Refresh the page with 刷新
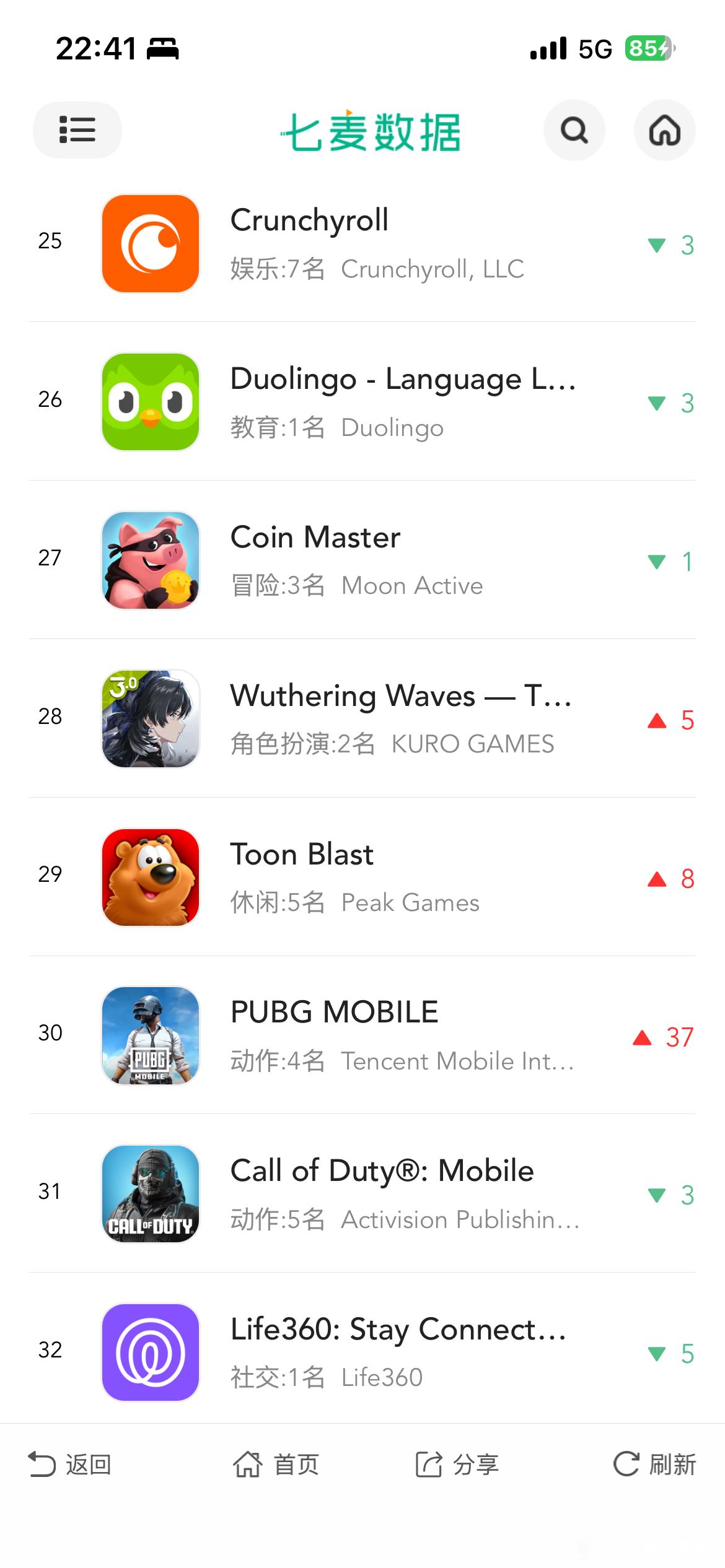The image size is (725, 1568). coord(654,1465)
